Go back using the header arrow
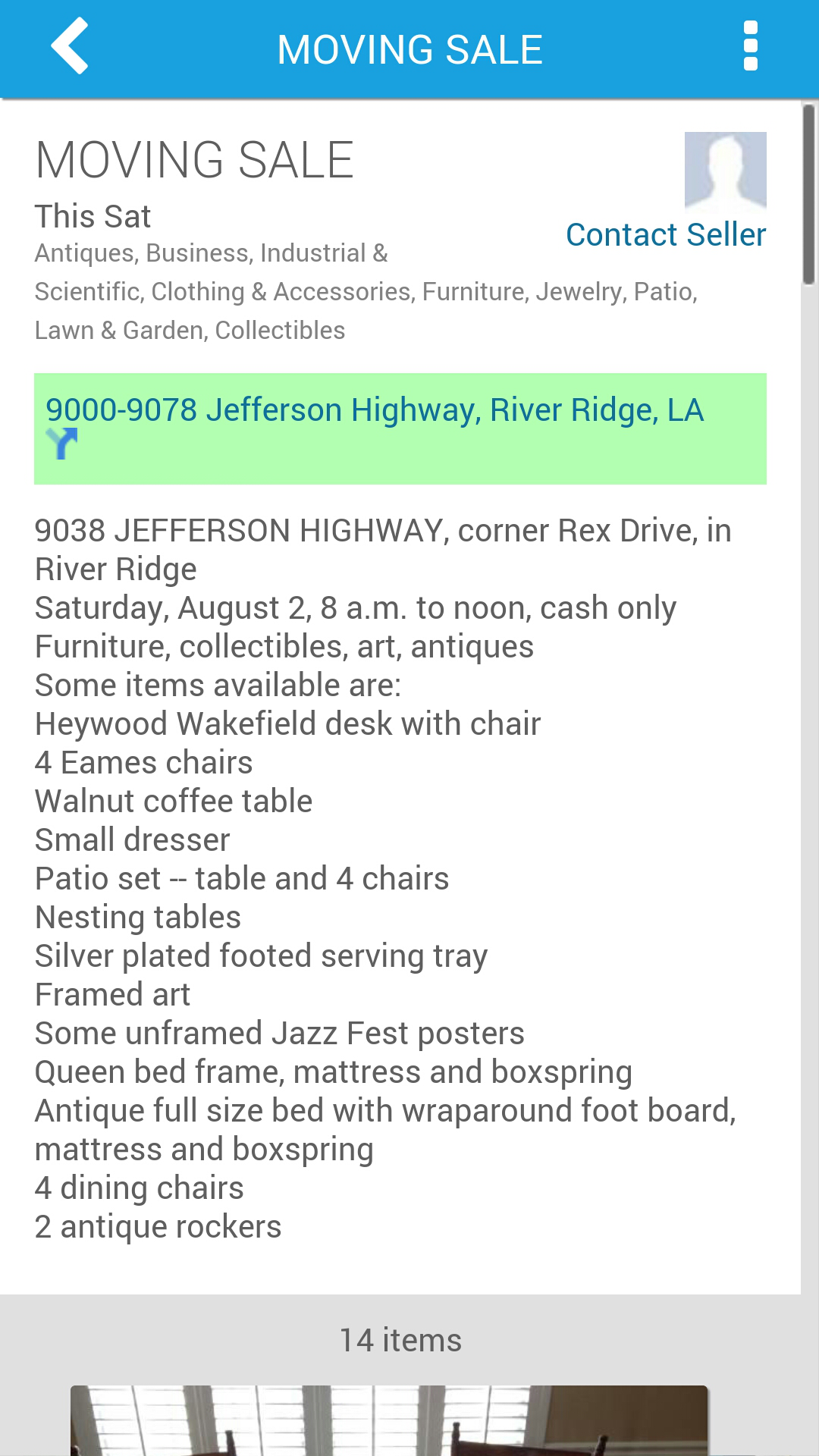 pyautogui.click(x=70, y=47)
